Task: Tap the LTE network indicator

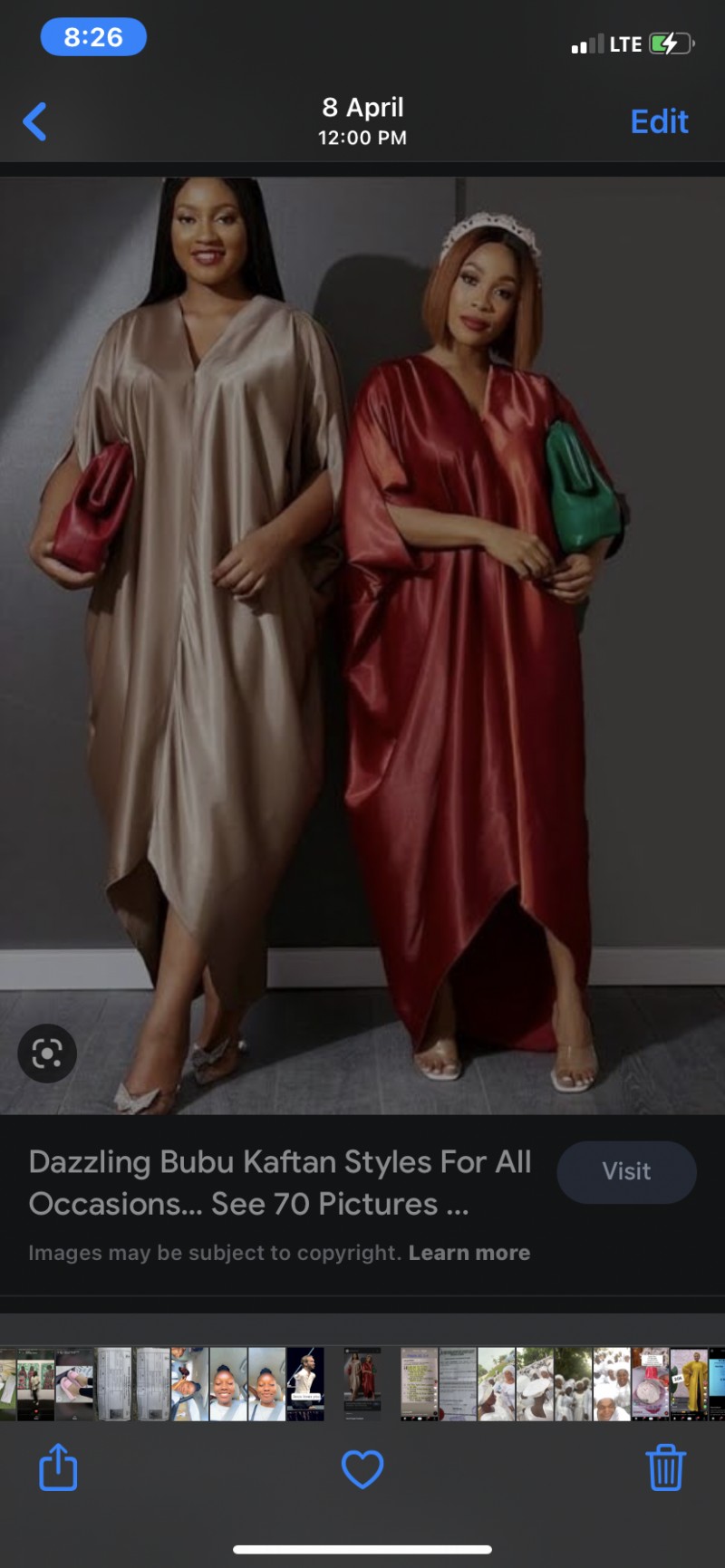Action: (626, 43)
